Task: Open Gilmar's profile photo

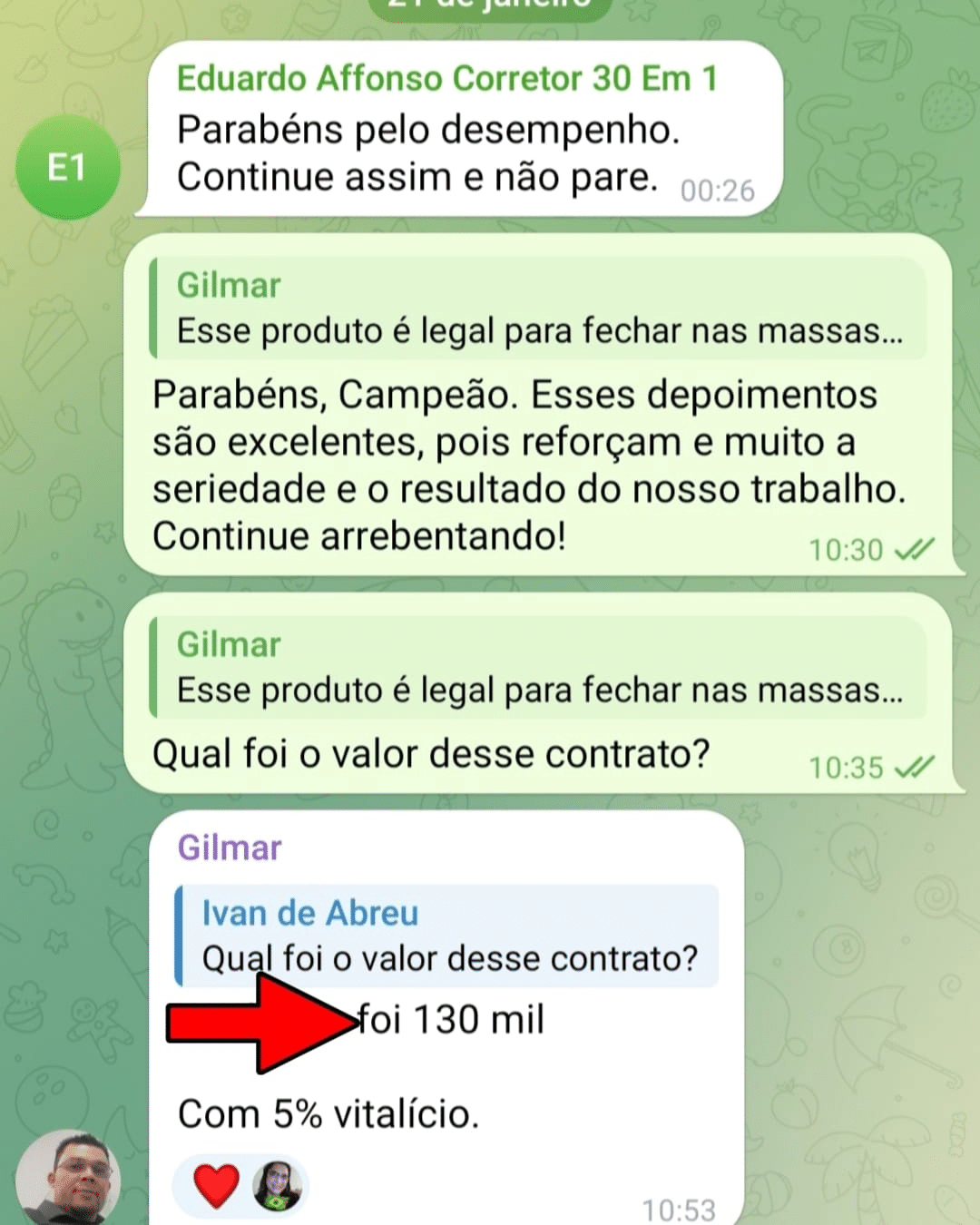Action: point(68,1180)
